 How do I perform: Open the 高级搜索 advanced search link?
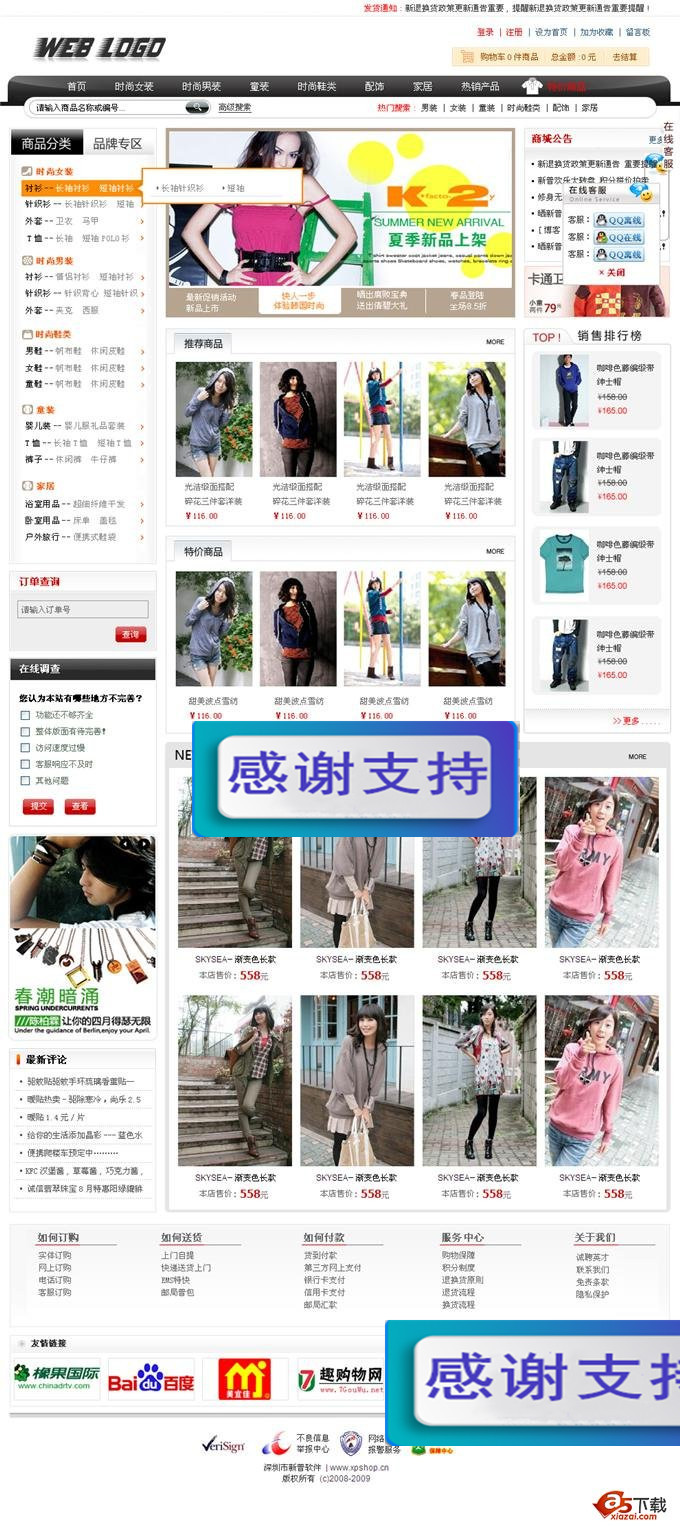tap(235, 107)
